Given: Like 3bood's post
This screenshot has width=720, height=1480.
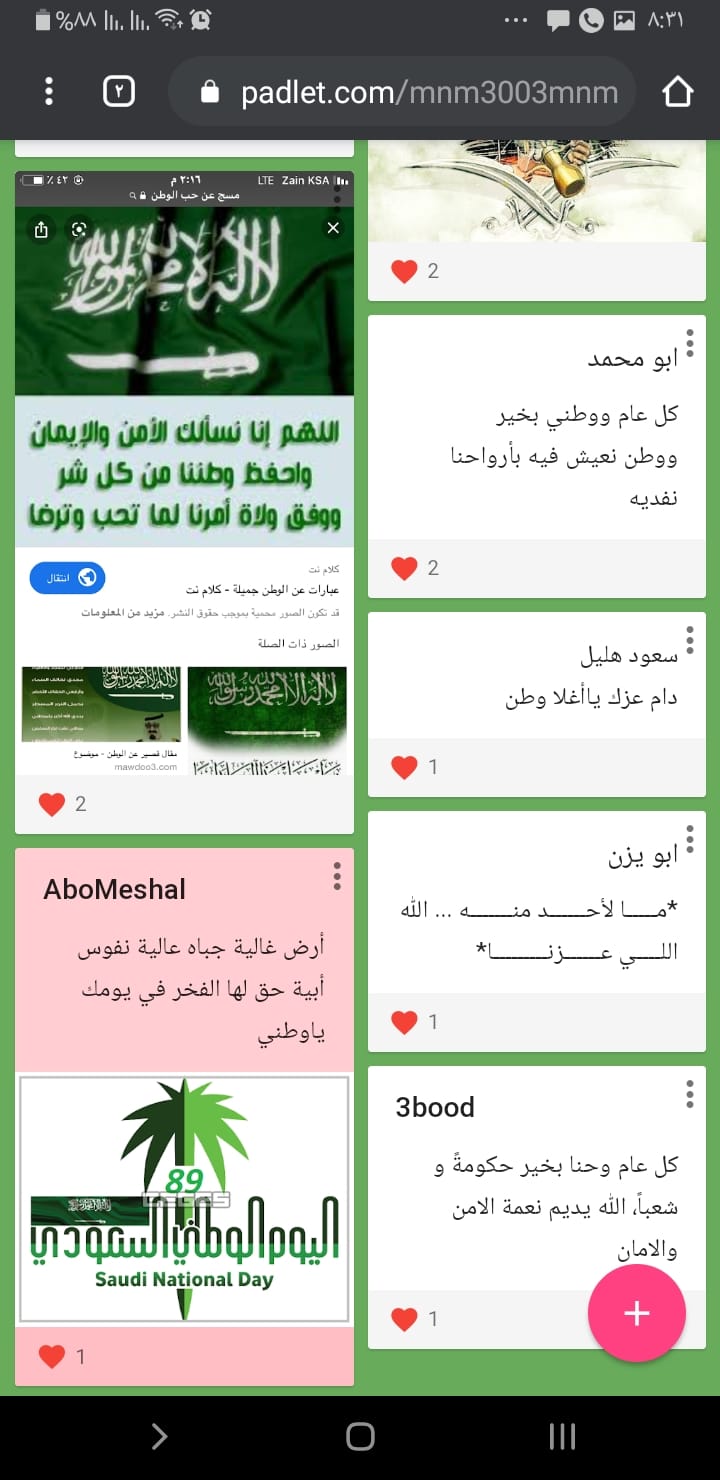Looking at the screenshot, I should click(x=404, y=1319).
